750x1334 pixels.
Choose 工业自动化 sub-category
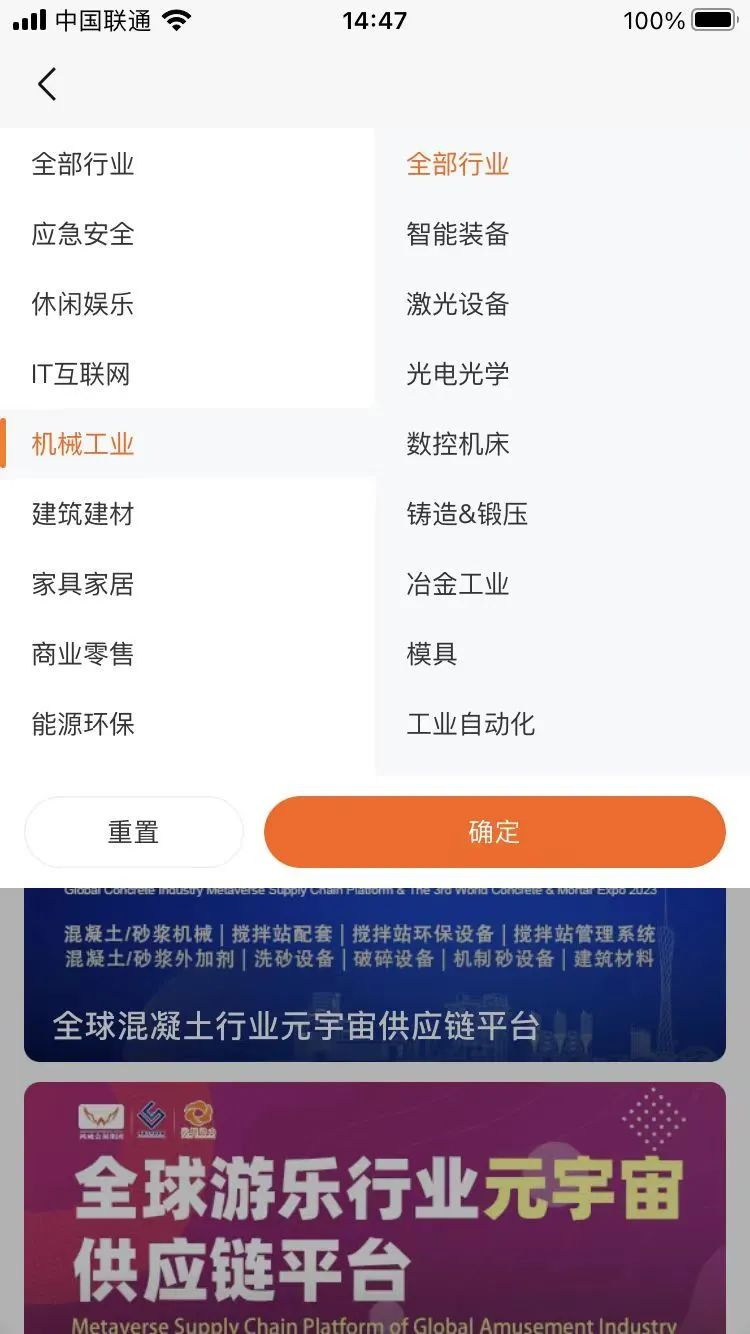tap(562, 723)
